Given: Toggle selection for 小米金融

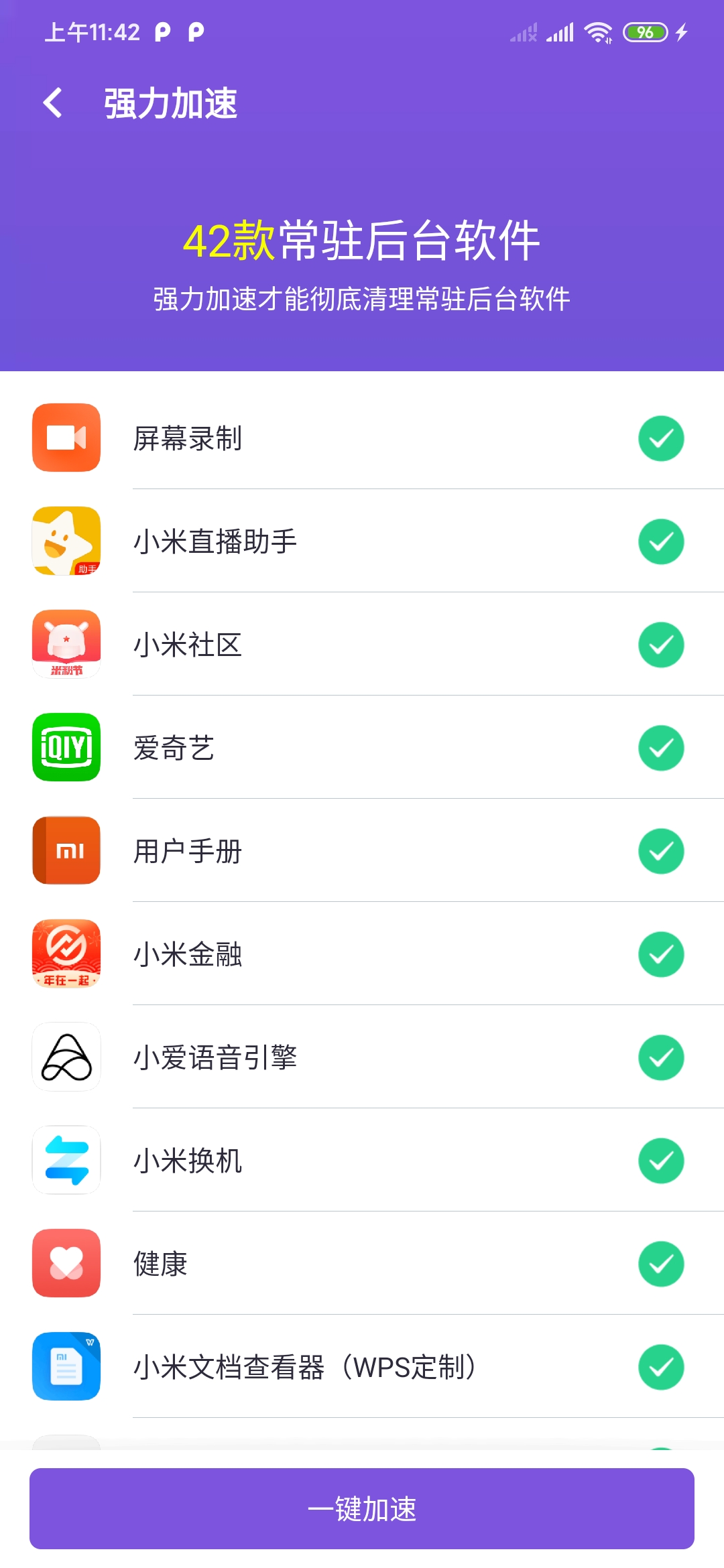Looking at the screenshot, I should (660, 954).
